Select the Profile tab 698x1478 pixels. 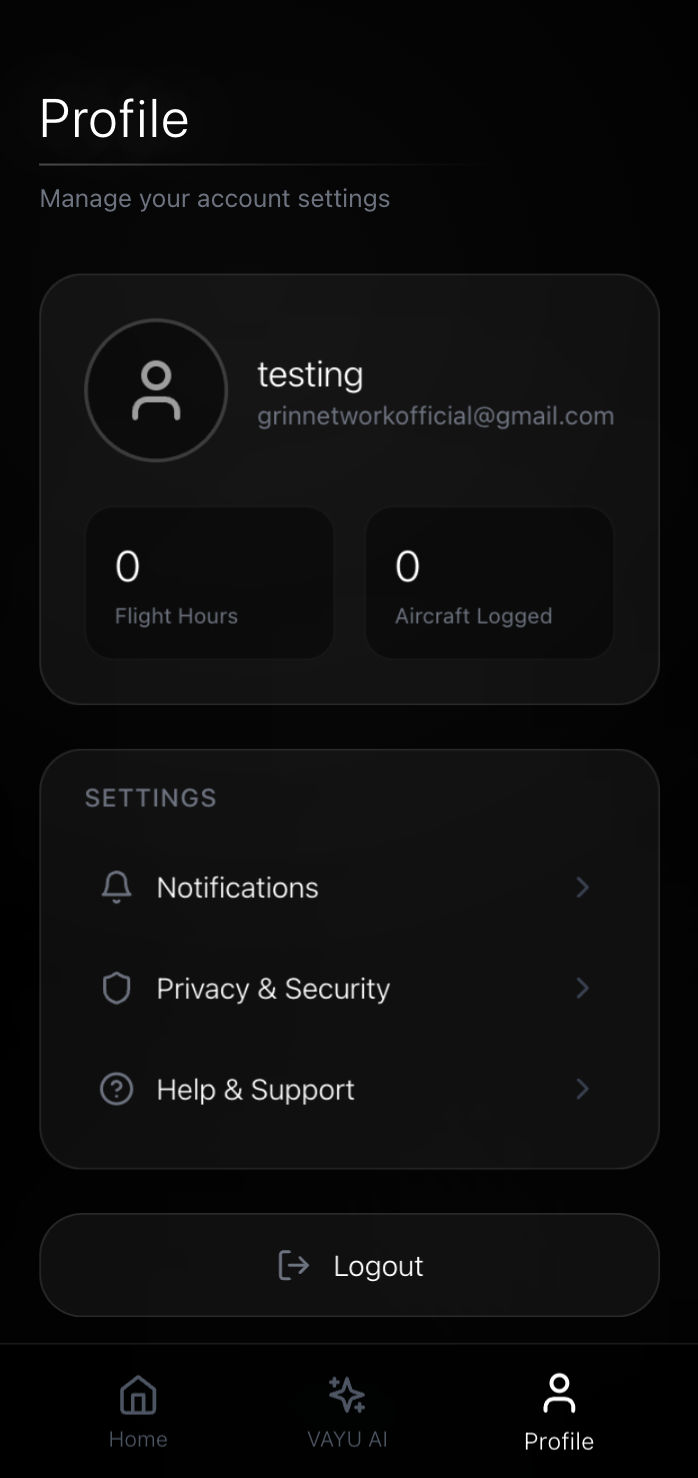[558, 1411]
